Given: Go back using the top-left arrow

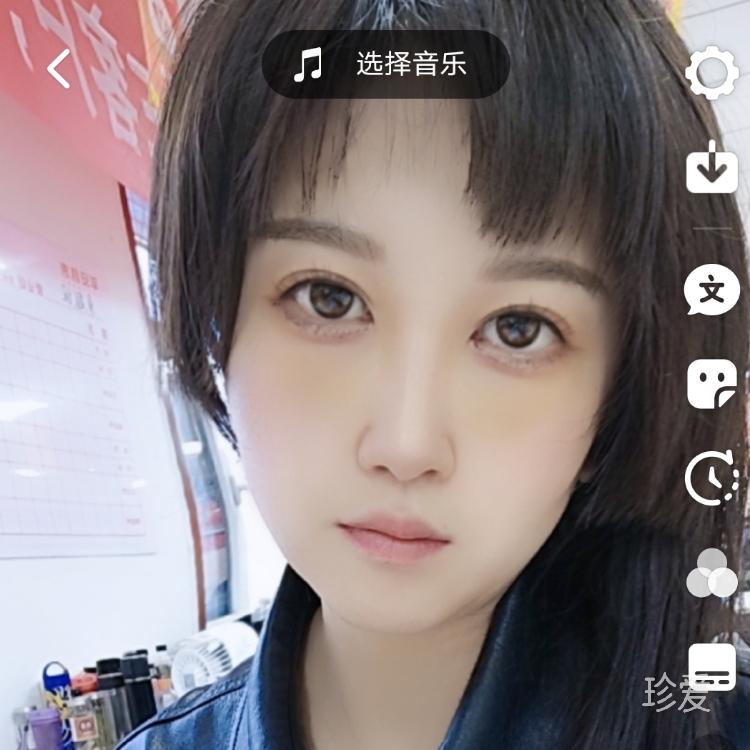Looking at the screenshot, I should 59,69.
